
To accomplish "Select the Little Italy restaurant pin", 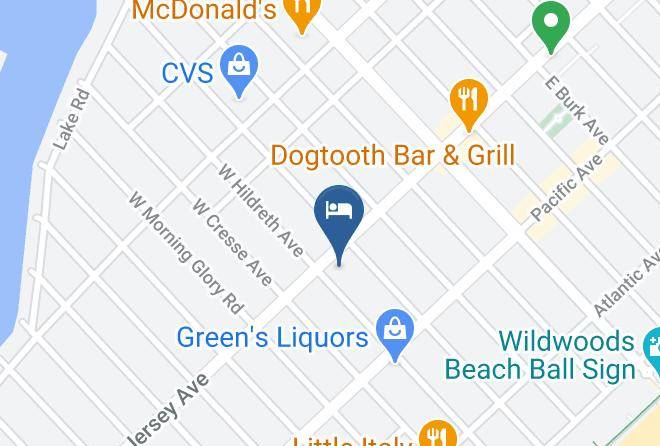I will coord(438,433).
